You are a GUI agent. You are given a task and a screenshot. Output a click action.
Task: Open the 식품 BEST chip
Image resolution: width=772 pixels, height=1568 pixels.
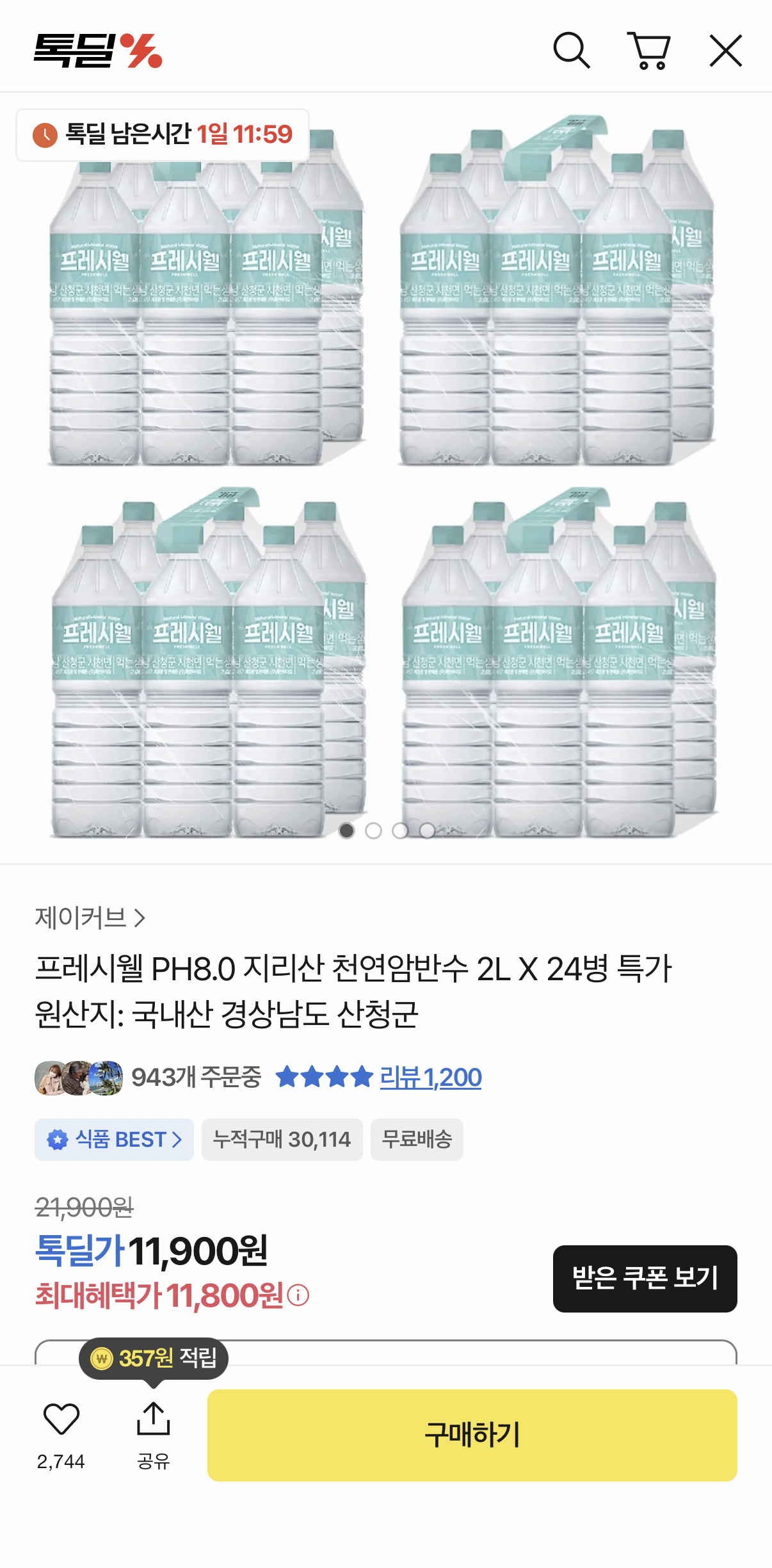tap(114, 1140)
